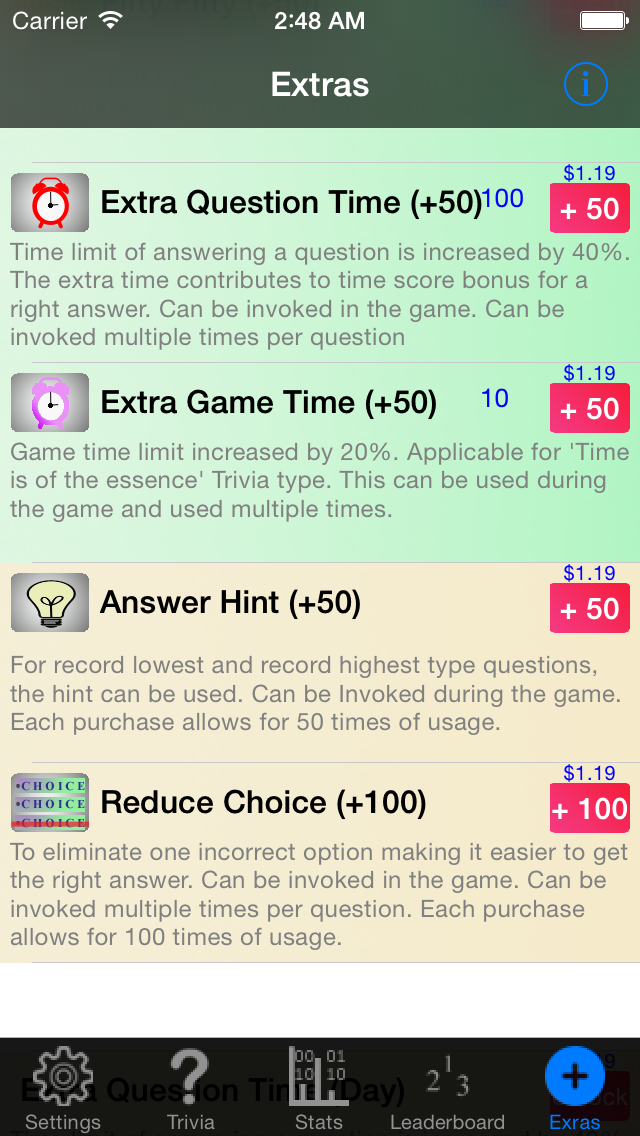The image size is (640, 1136).
Task: Purchase +50 Answer Hint uses
Action: point(590,609)
